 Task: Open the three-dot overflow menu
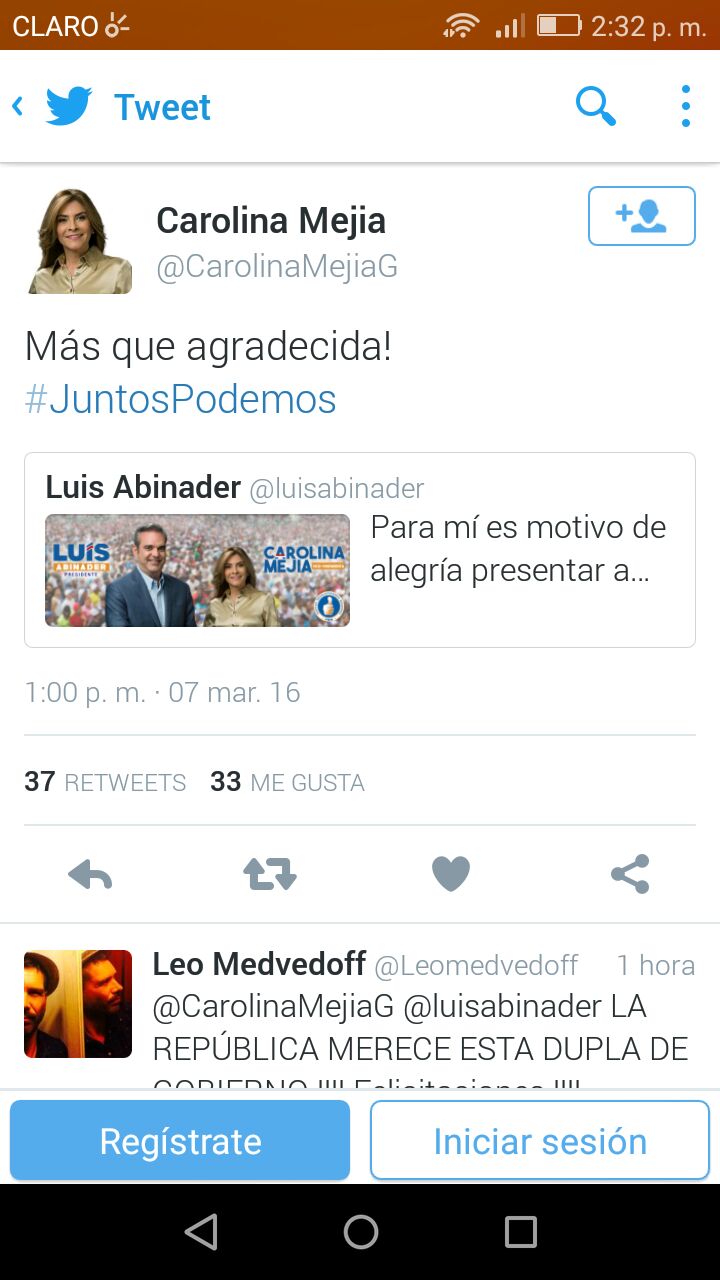click(x=685, y=106)
